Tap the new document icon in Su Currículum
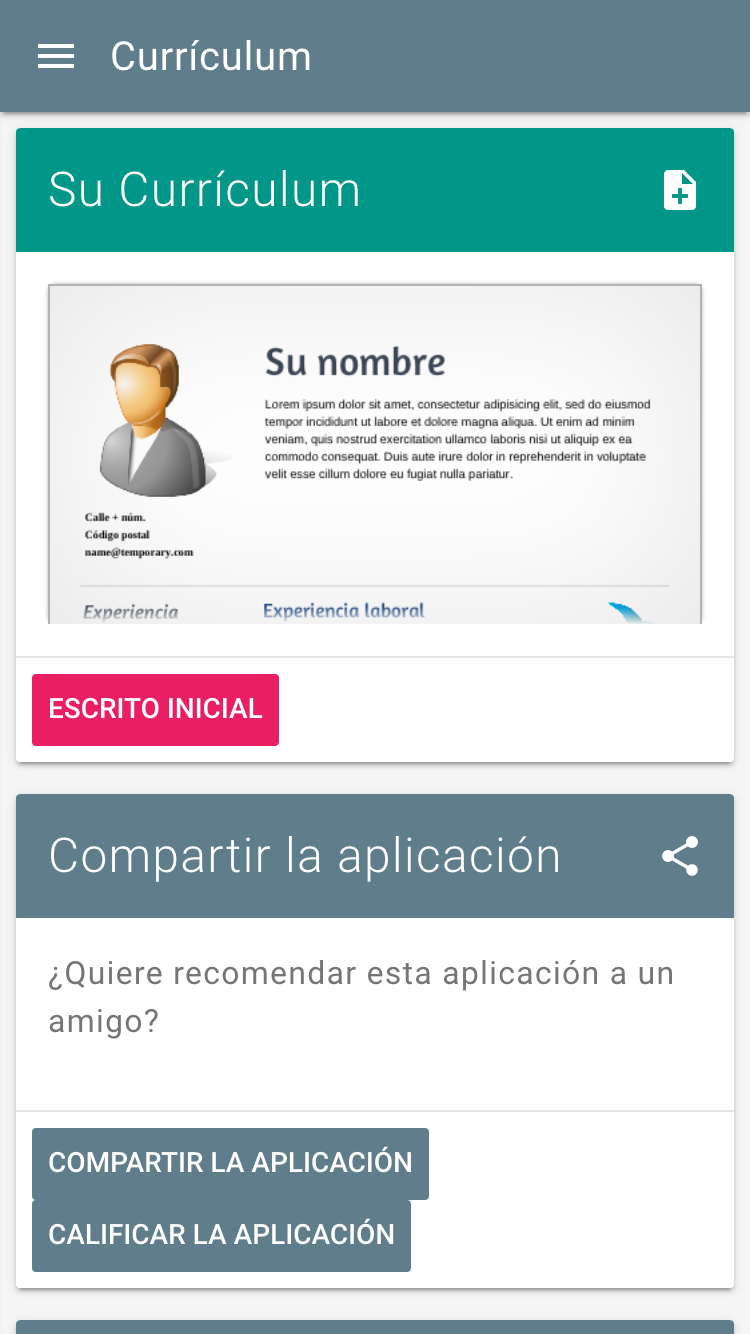This screenshot has width=750, height=1334. click(x=680, y=190)
